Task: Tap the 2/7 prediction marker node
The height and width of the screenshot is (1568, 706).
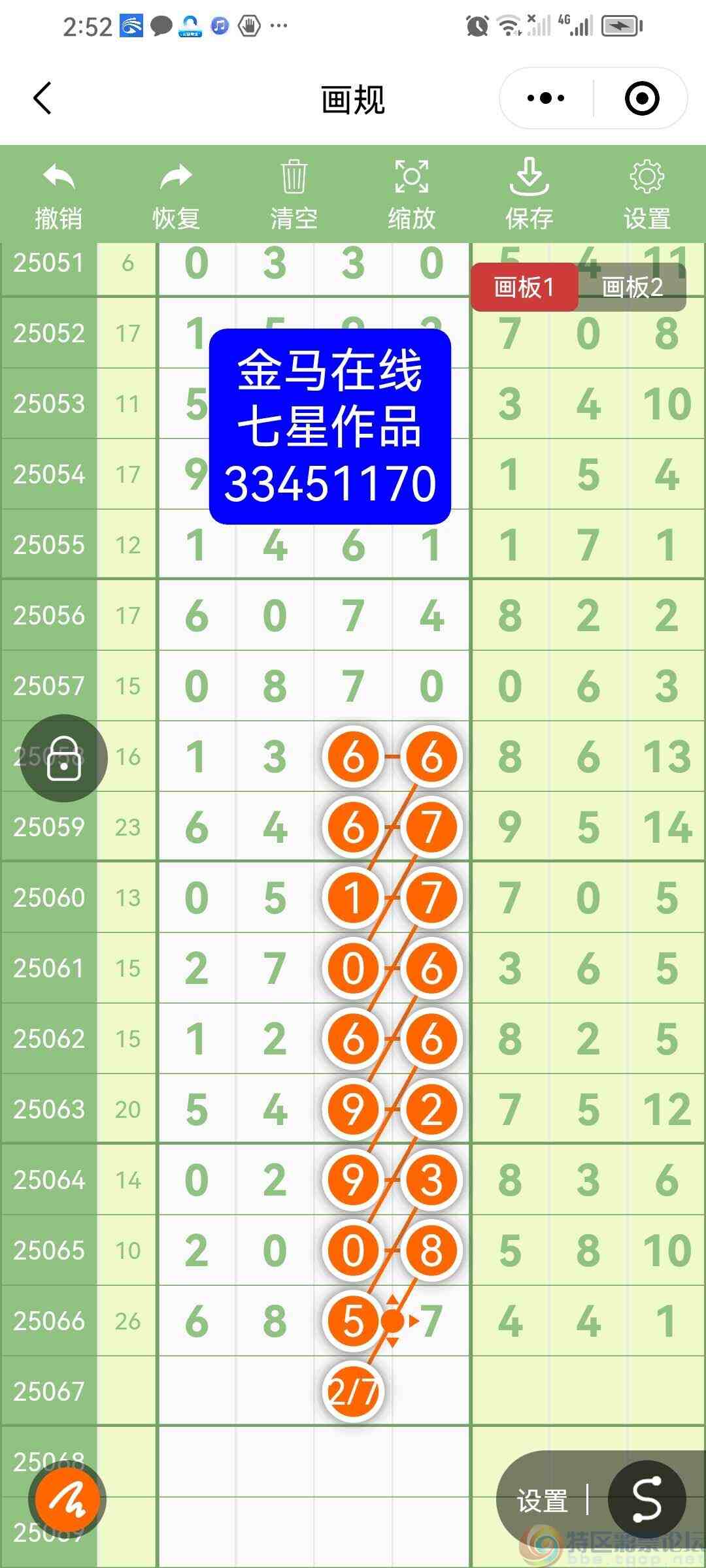Action: 353,1390
